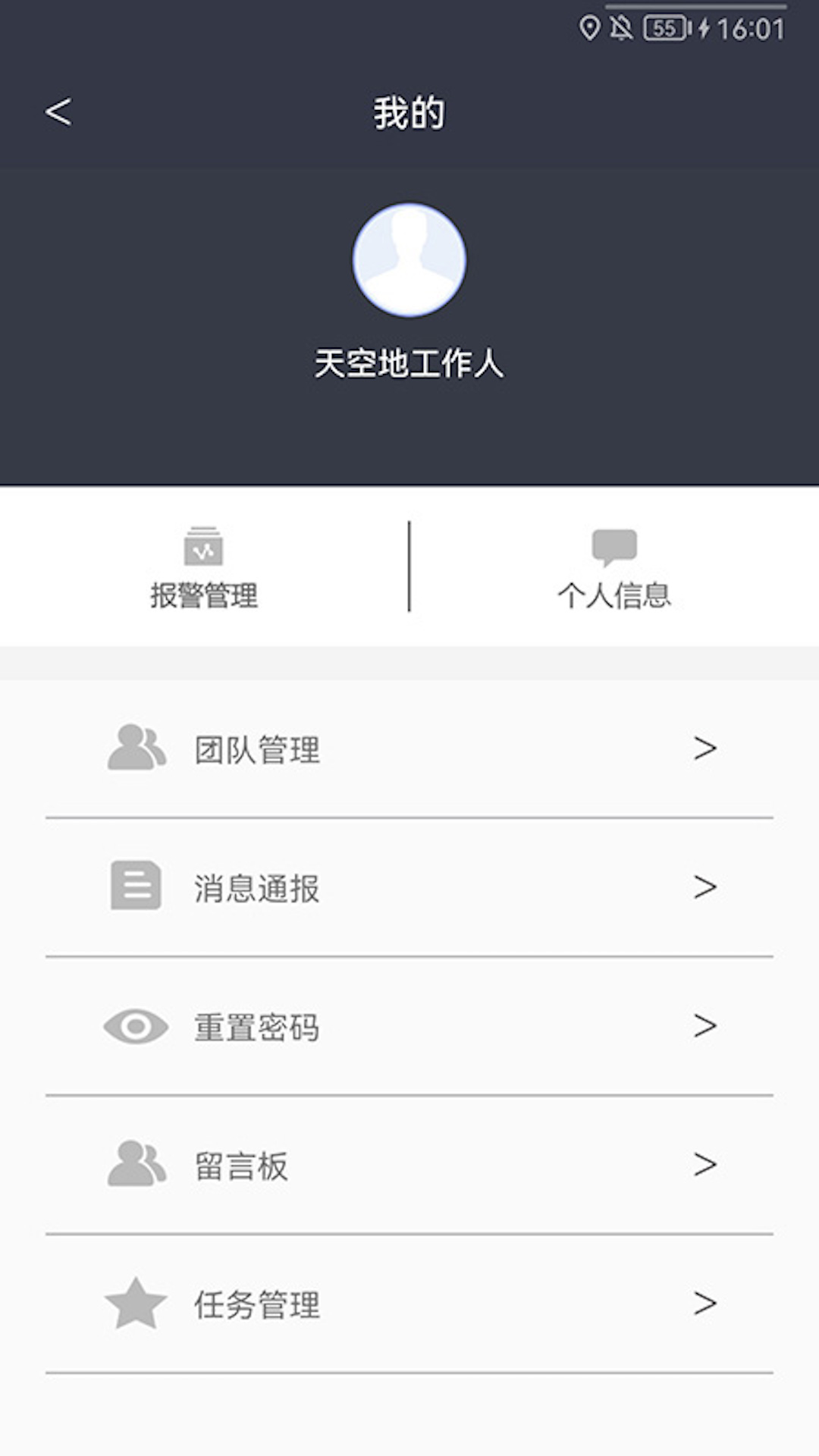Open the 消息通报 row
This screenshot has height=1456, width=819.
(x=409, y=887)
